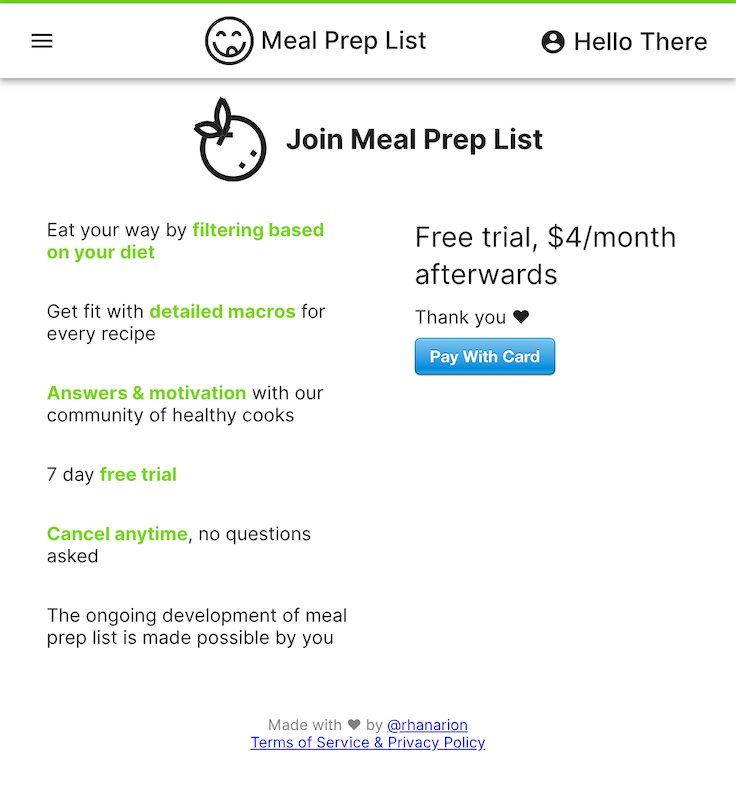
Task: Open the hamburger navigation menu
Action: pos(42,41)
